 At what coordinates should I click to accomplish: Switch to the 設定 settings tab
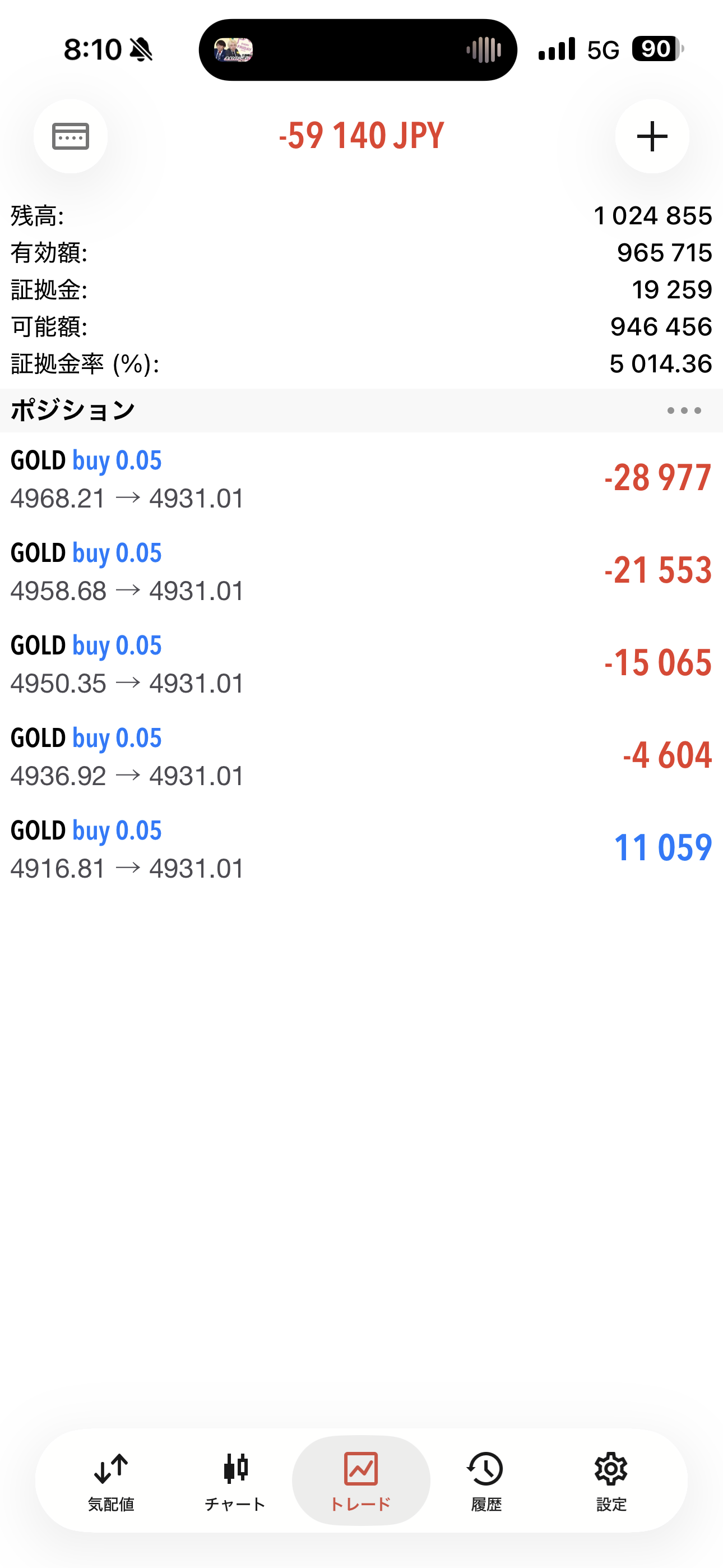coord(611,1481)
